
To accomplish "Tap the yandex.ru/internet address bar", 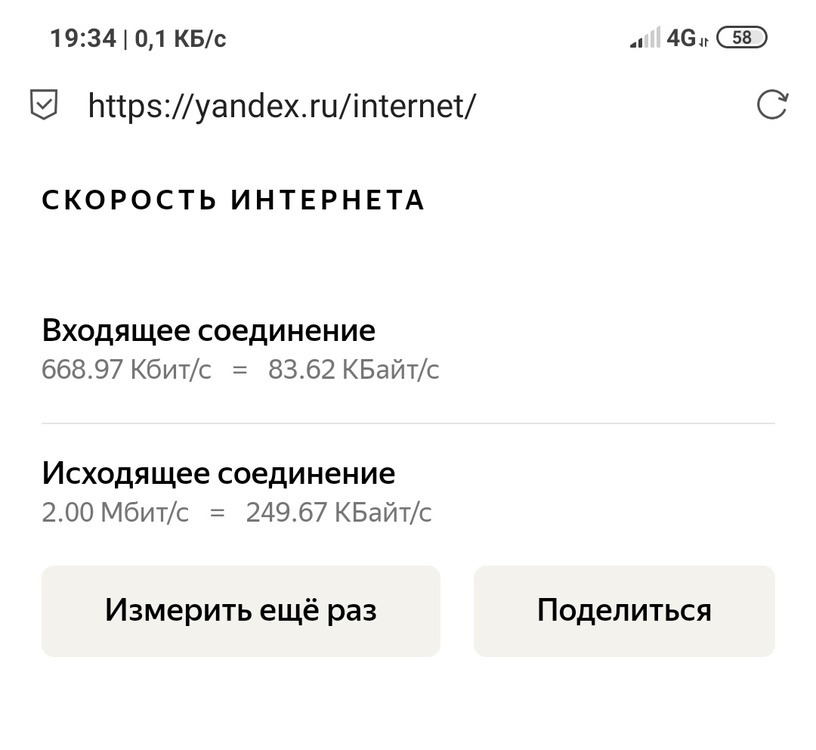I will (282, 105).
